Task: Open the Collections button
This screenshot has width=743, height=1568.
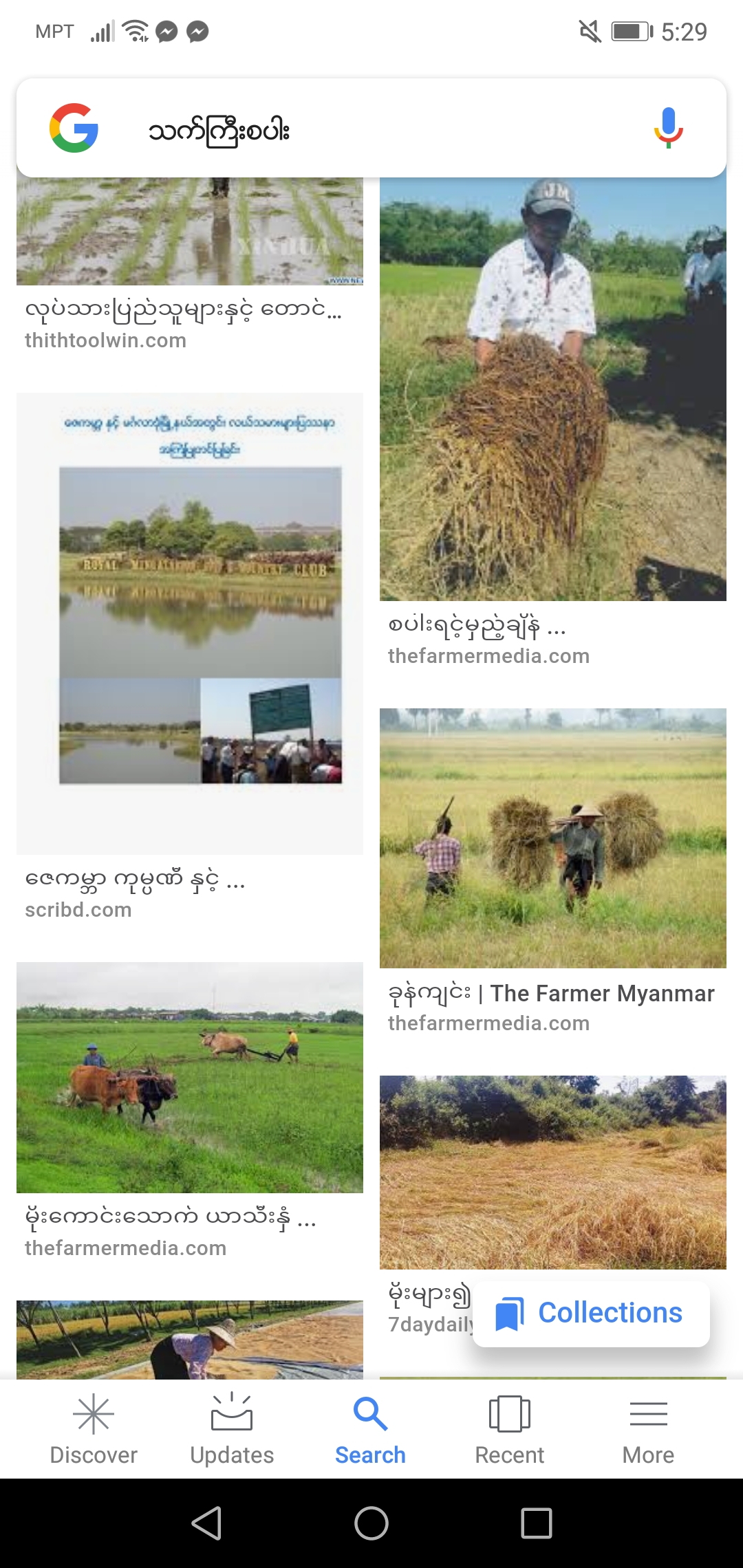Action: coord(591,1313)
